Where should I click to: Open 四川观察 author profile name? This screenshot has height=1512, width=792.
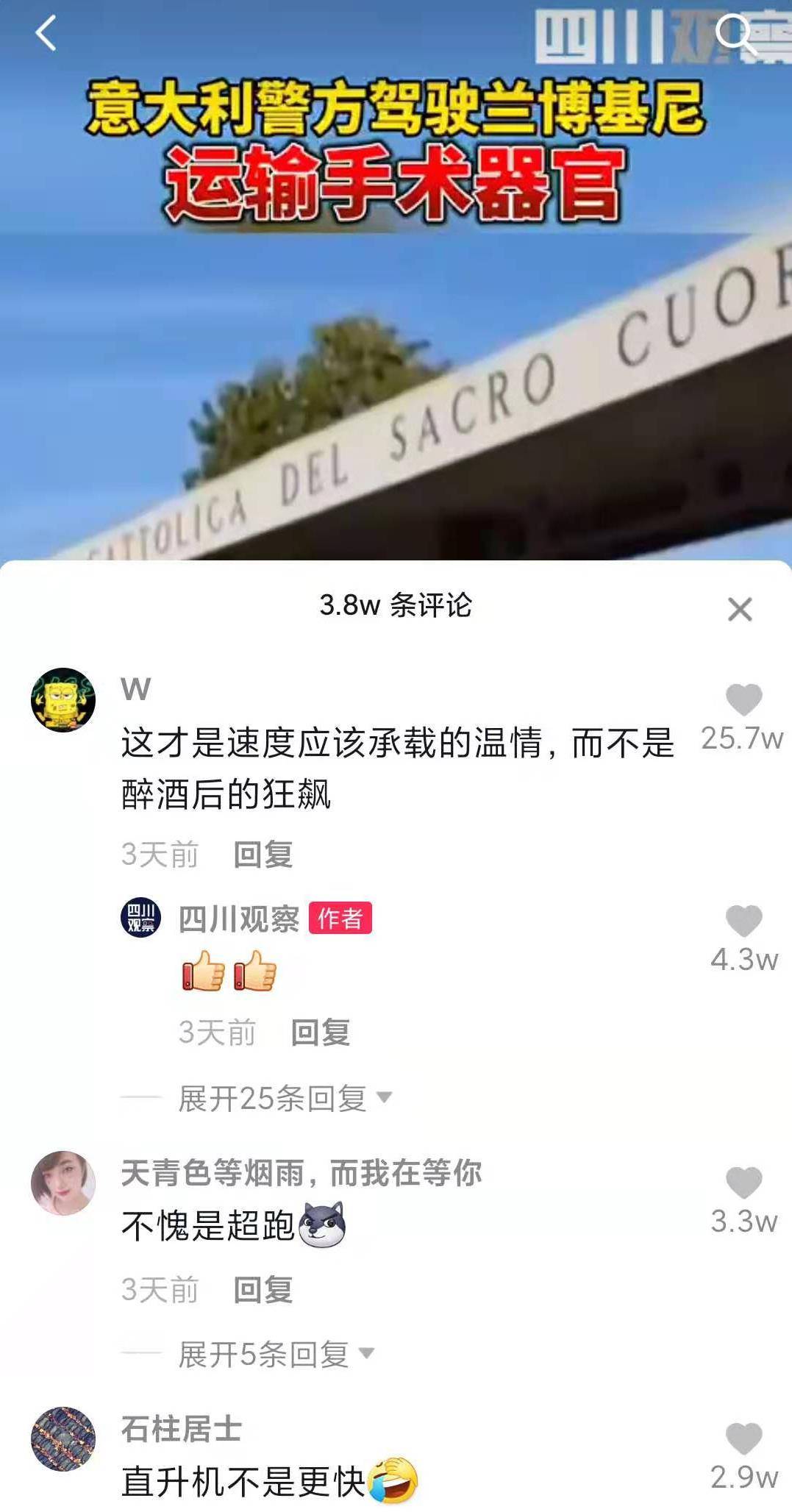(238, 919)
